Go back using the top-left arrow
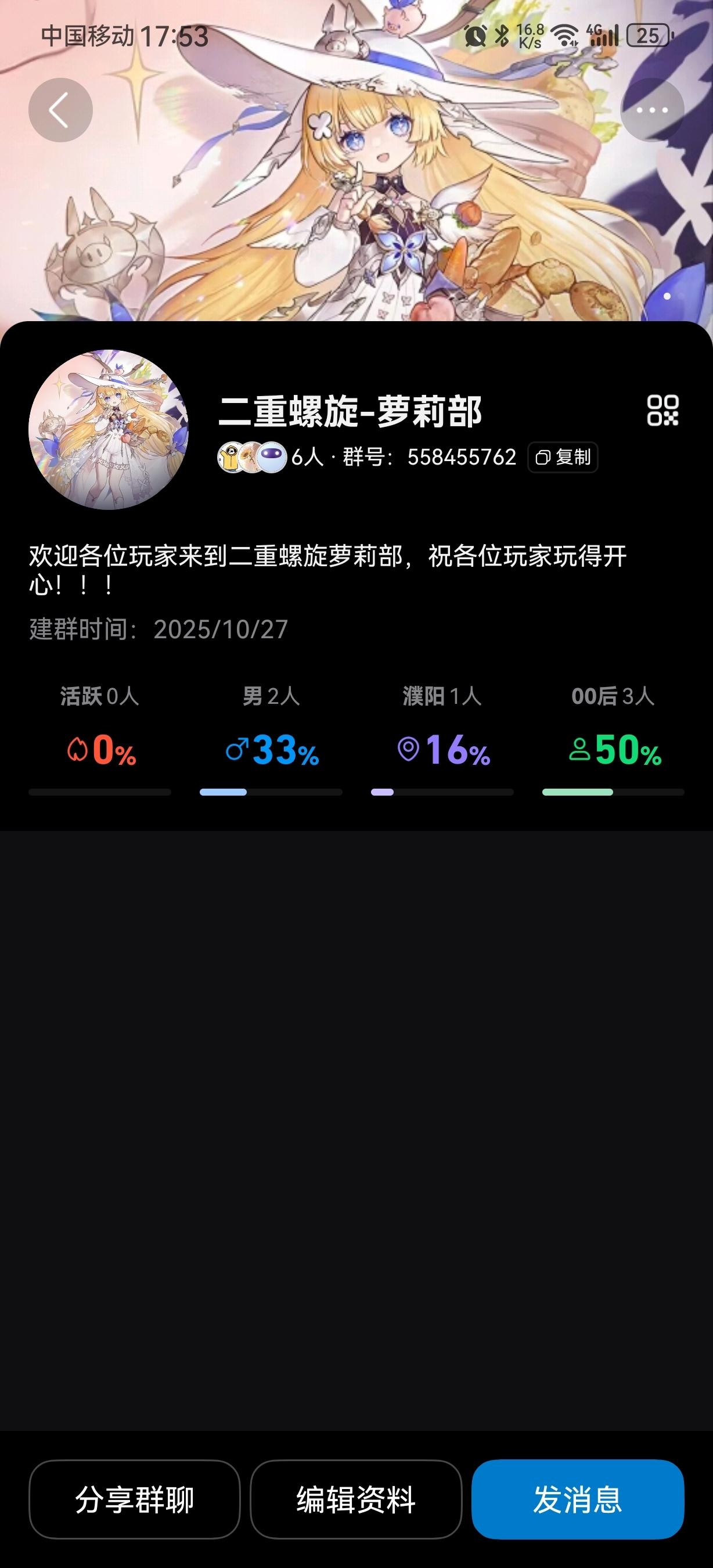This screenshot has height=1568, width=713. click(60, 110)
